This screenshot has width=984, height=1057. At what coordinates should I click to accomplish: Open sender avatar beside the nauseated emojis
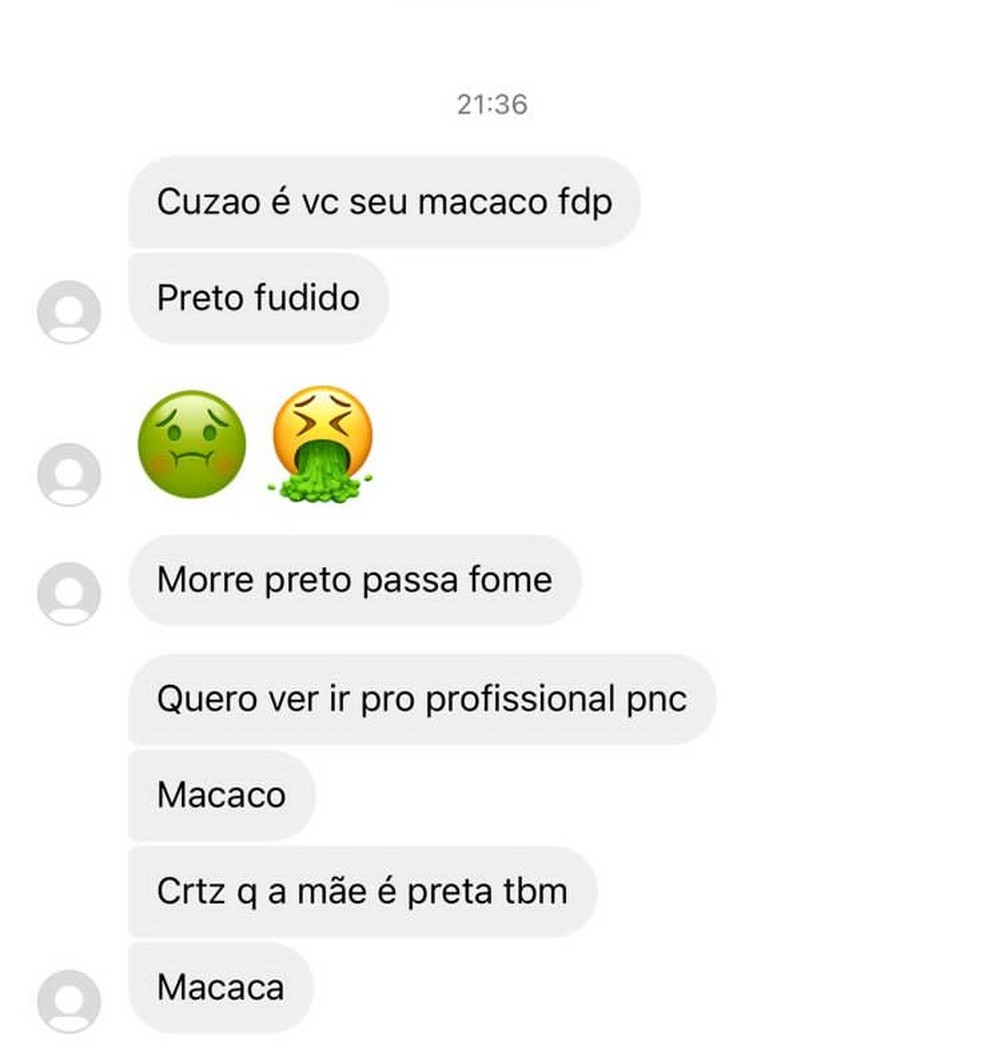point(69,474)
